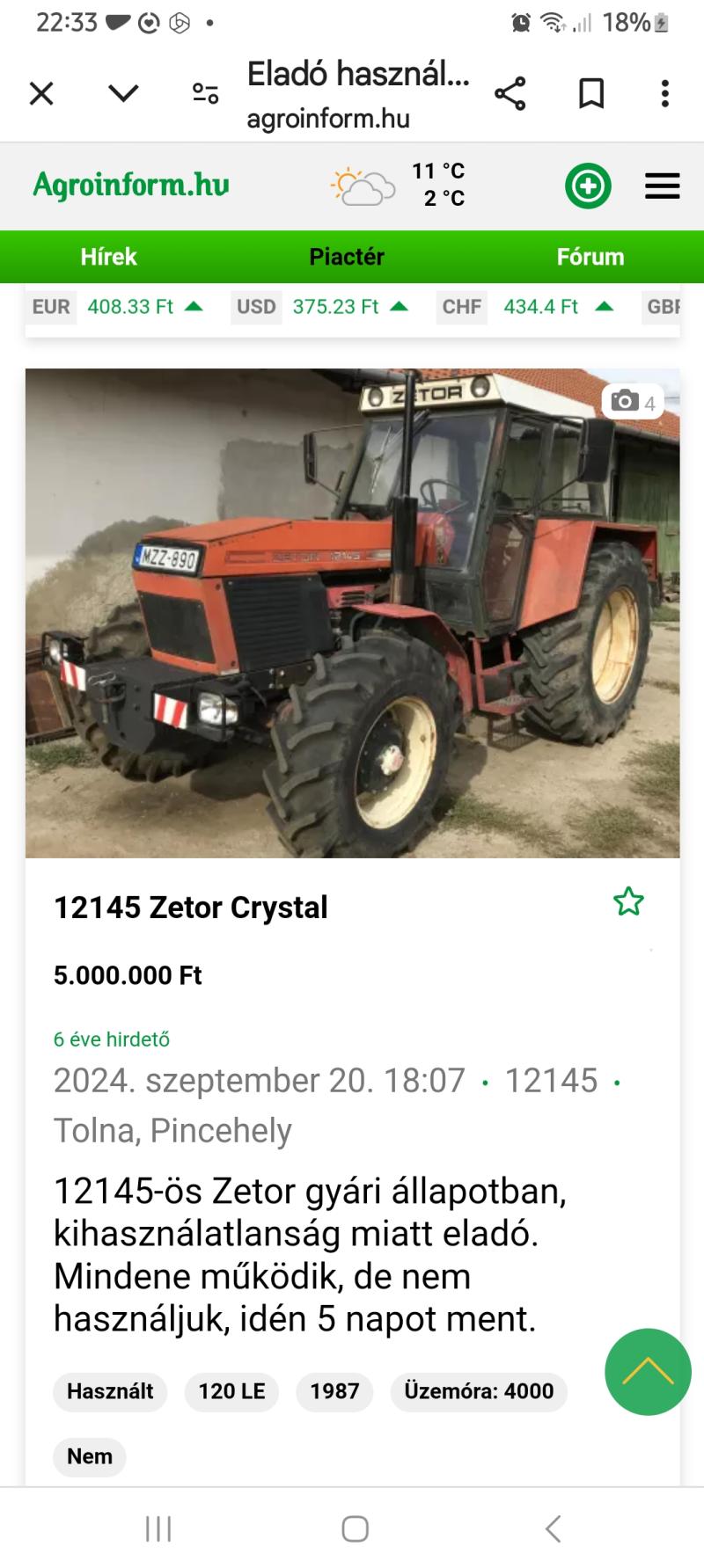Open the hamburger menu
This screenshot has width=704, height=1568.
click(663, 186)
